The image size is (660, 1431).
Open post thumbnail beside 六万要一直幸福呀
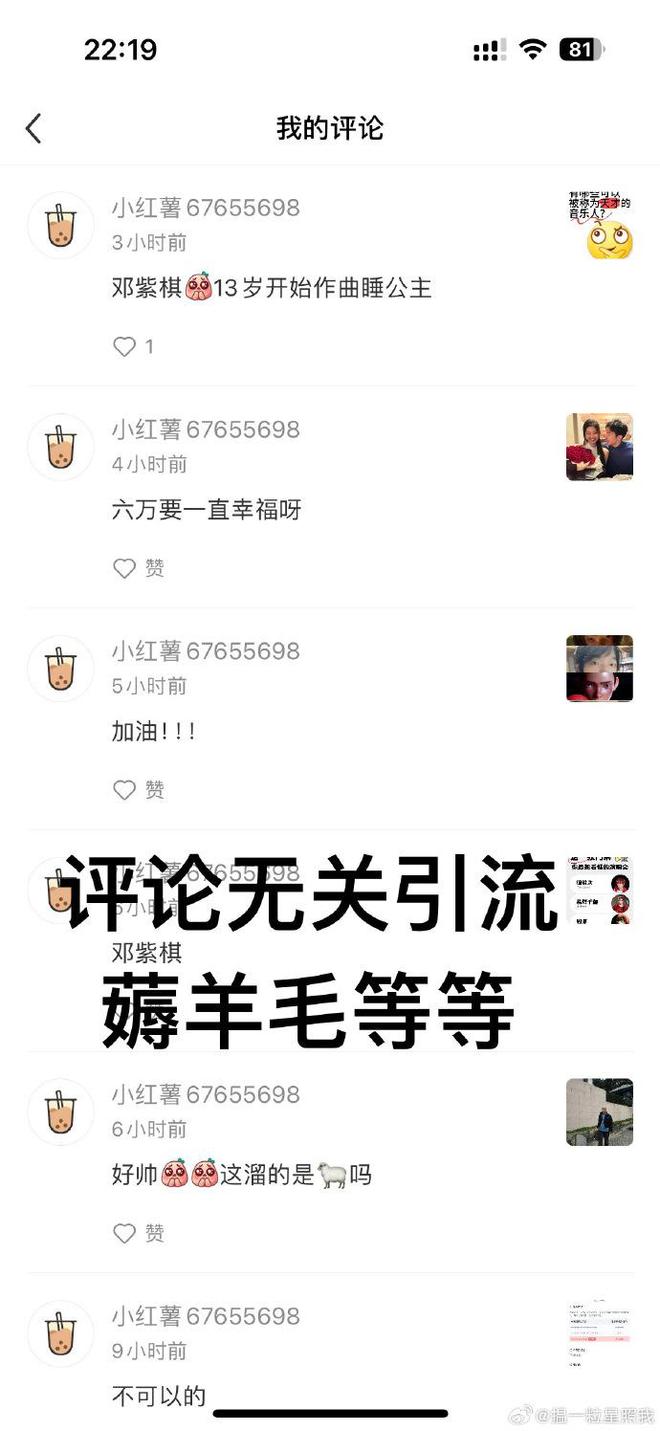coord(599,447)
